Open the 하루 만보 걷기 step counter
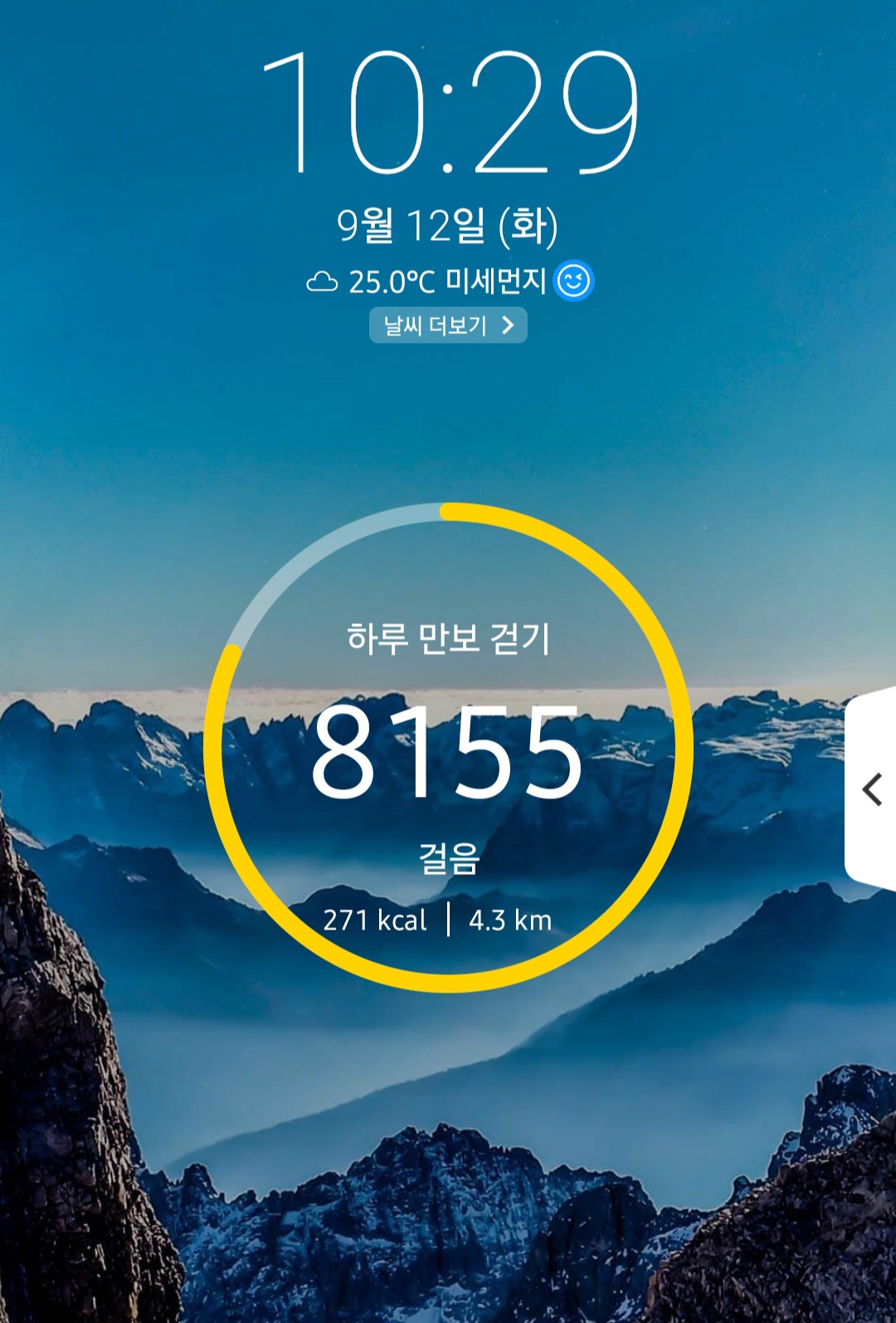Image resolution: width=896 pixels, height=1323 pixels. click(x=448, y=747)
